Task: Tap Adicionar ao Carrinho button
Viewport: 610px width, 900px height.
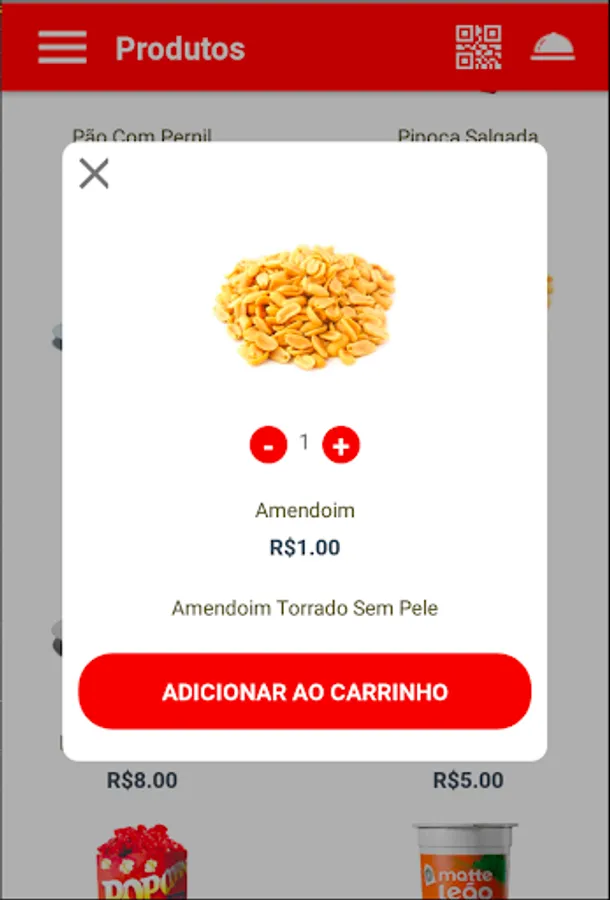Action: point(305,692)
